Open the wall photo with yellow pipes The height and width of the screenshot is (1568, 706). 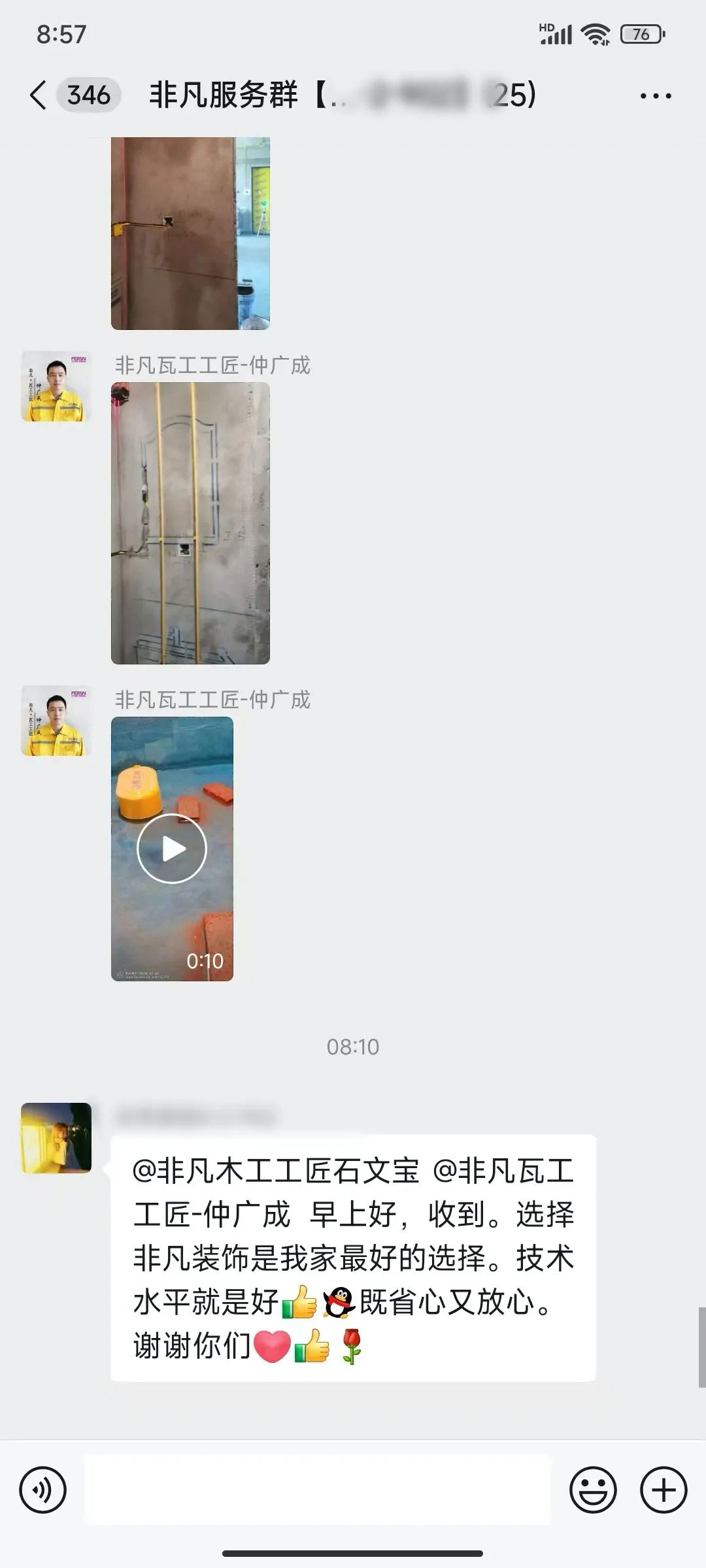coord(190,523)
